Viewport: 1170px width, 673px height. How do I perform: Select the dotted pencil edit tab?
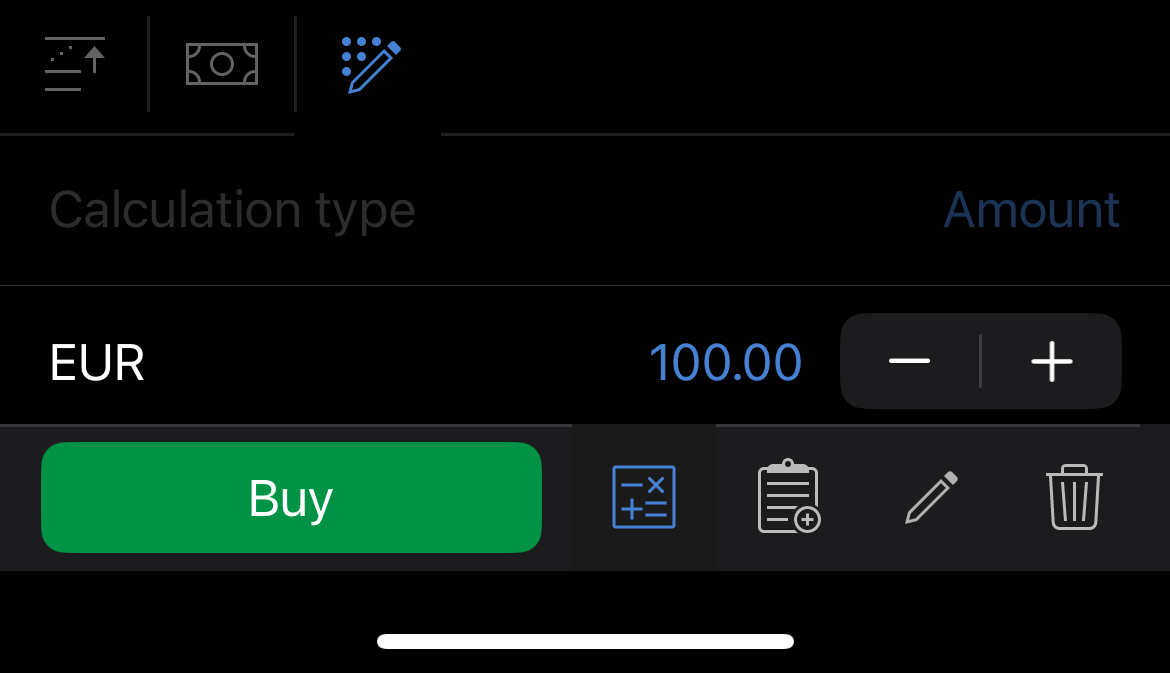point(370,65)
